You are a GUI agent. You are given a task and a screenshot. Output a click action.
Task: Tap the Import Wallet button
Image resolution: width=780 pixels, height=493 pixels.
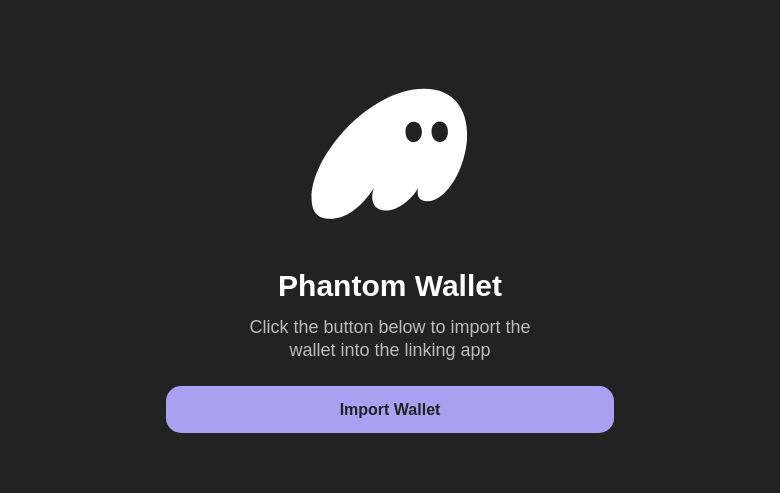(x=390, y=409)
